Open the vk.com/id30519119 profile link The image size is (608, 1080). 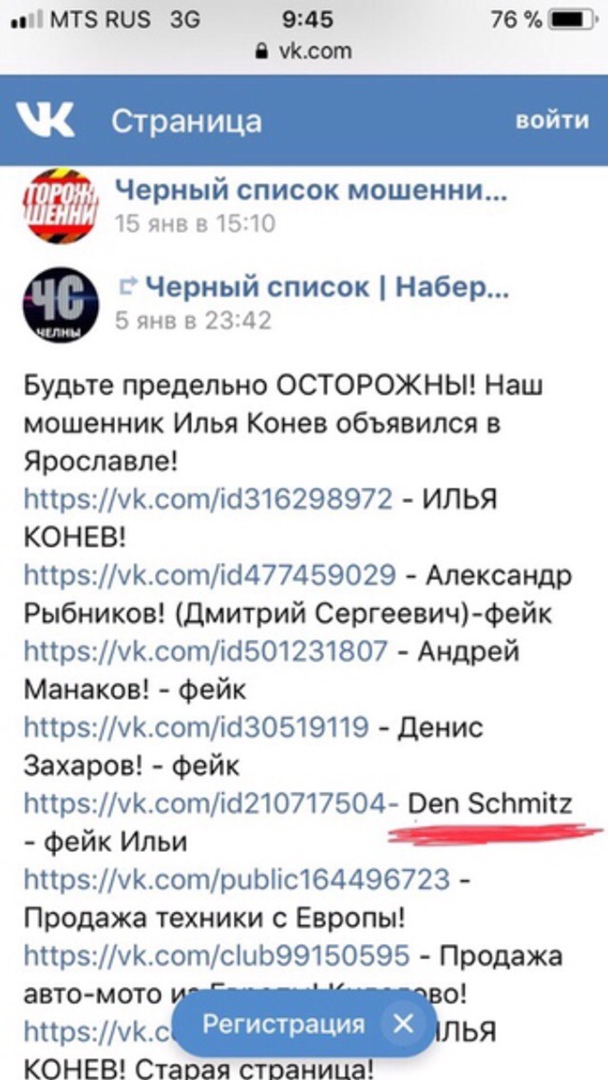196,727
